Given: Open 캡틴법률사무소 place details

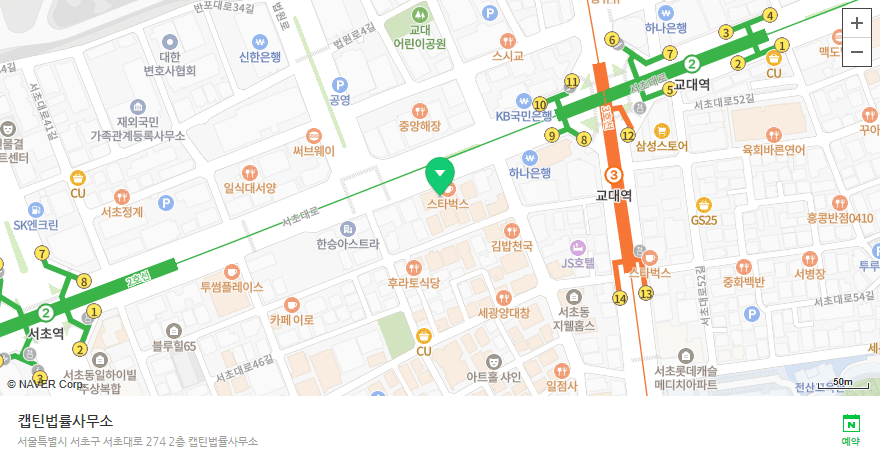Looking at the screenshot, I should click(x=66, y=420).
